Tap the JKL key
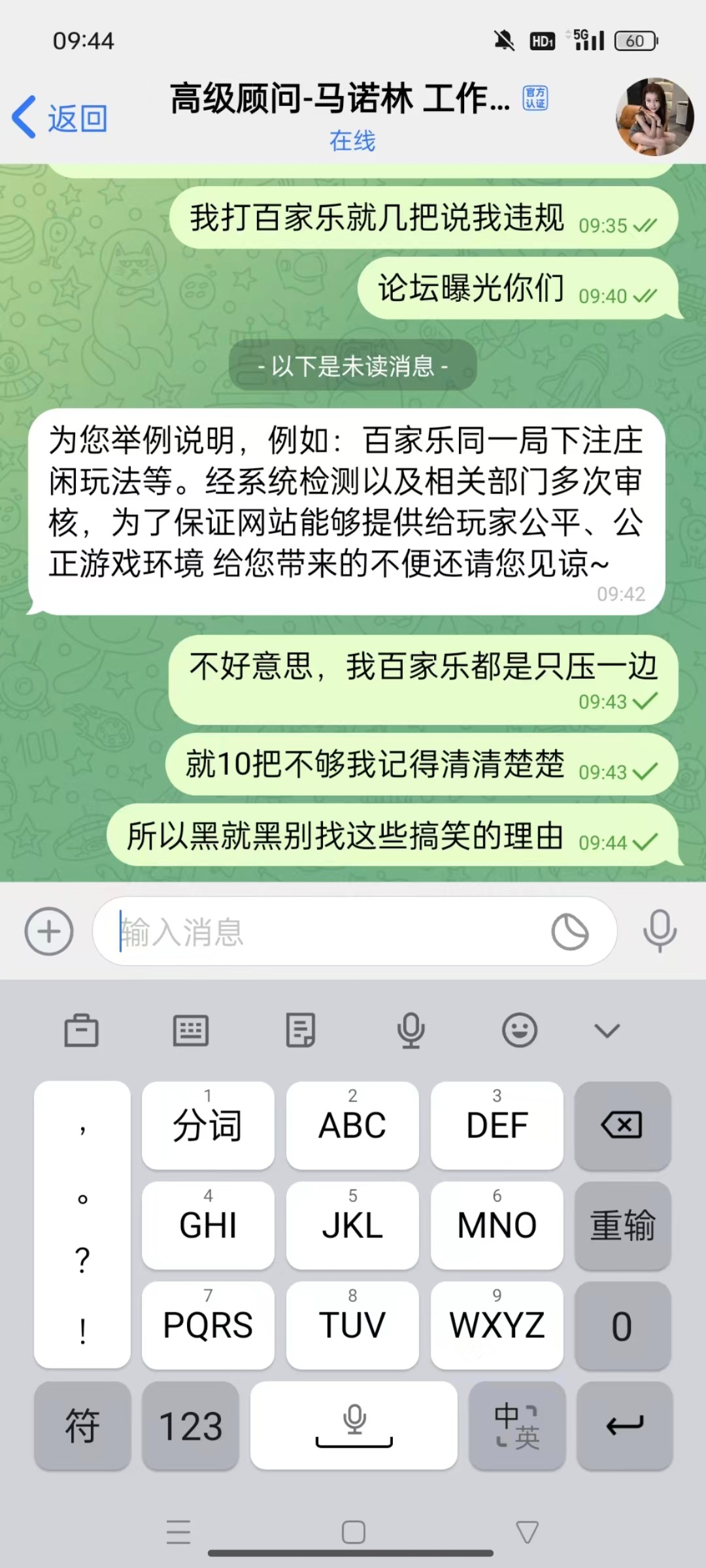 [352, 1225]
